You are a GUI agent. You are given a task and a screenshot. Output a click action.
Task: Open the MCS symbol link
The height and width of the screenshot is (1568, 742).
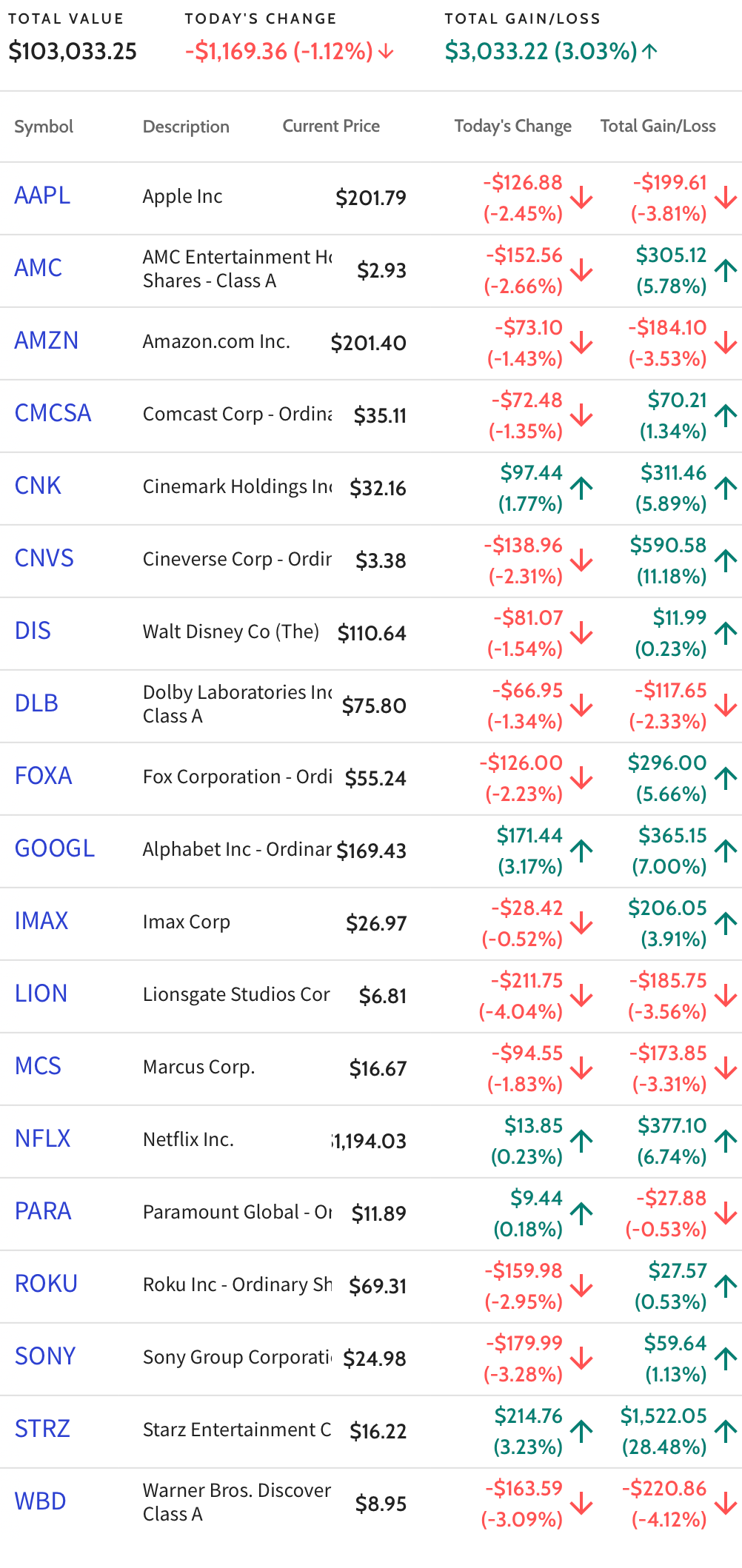point(38,1066)
